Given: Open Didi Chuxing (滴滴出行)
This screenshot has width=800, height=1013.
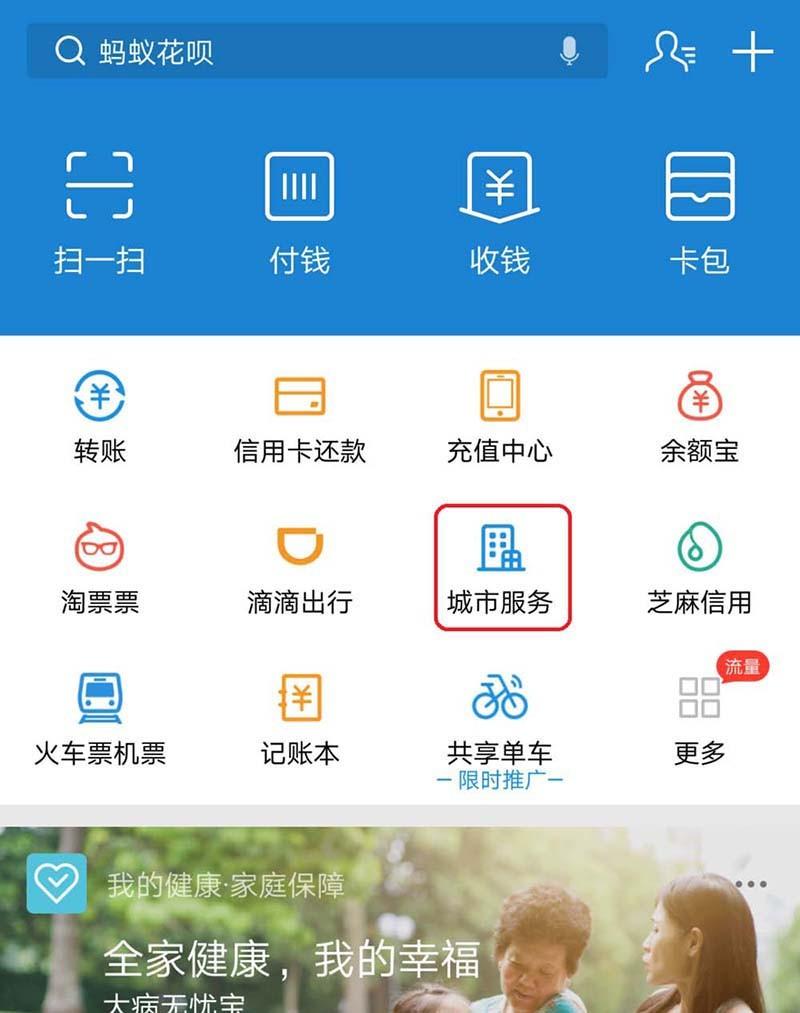Looking at the screenshot, I should tap(298, 568).
